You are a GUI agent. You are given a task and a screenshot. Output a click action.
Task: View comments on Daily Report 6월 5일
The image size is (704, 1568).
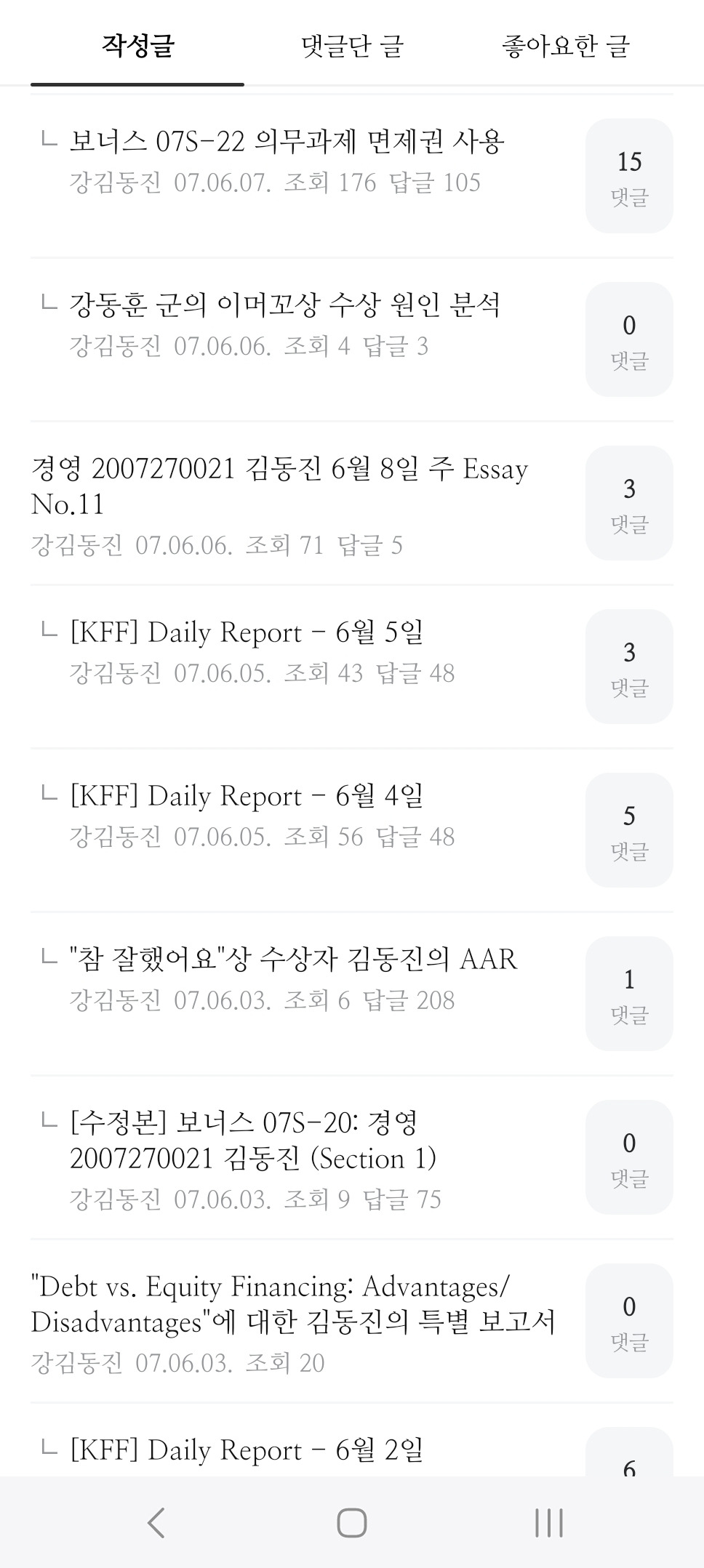(x=629, y=667)
